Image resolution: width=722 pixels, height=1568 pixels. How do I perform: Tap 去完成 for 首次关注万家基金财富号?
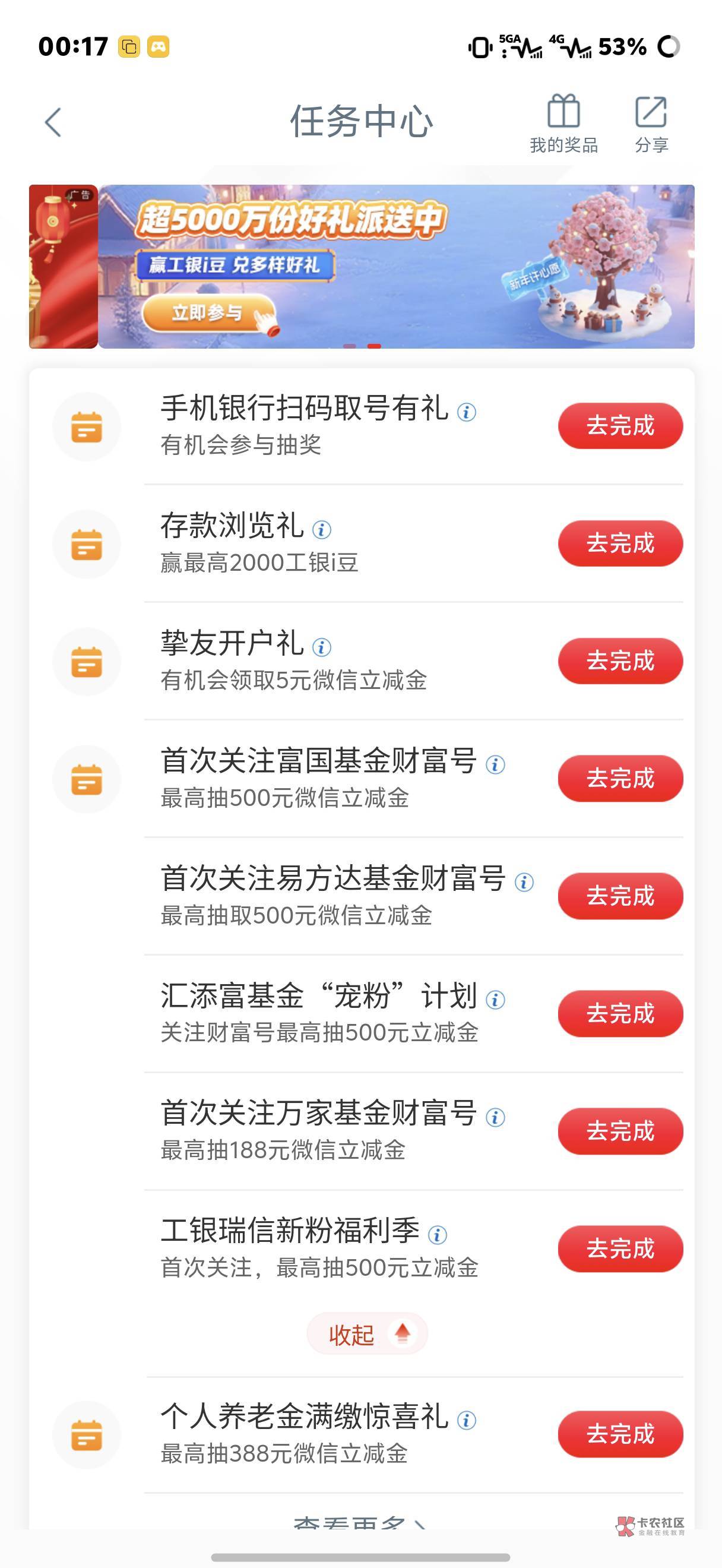coord(620,1130)
